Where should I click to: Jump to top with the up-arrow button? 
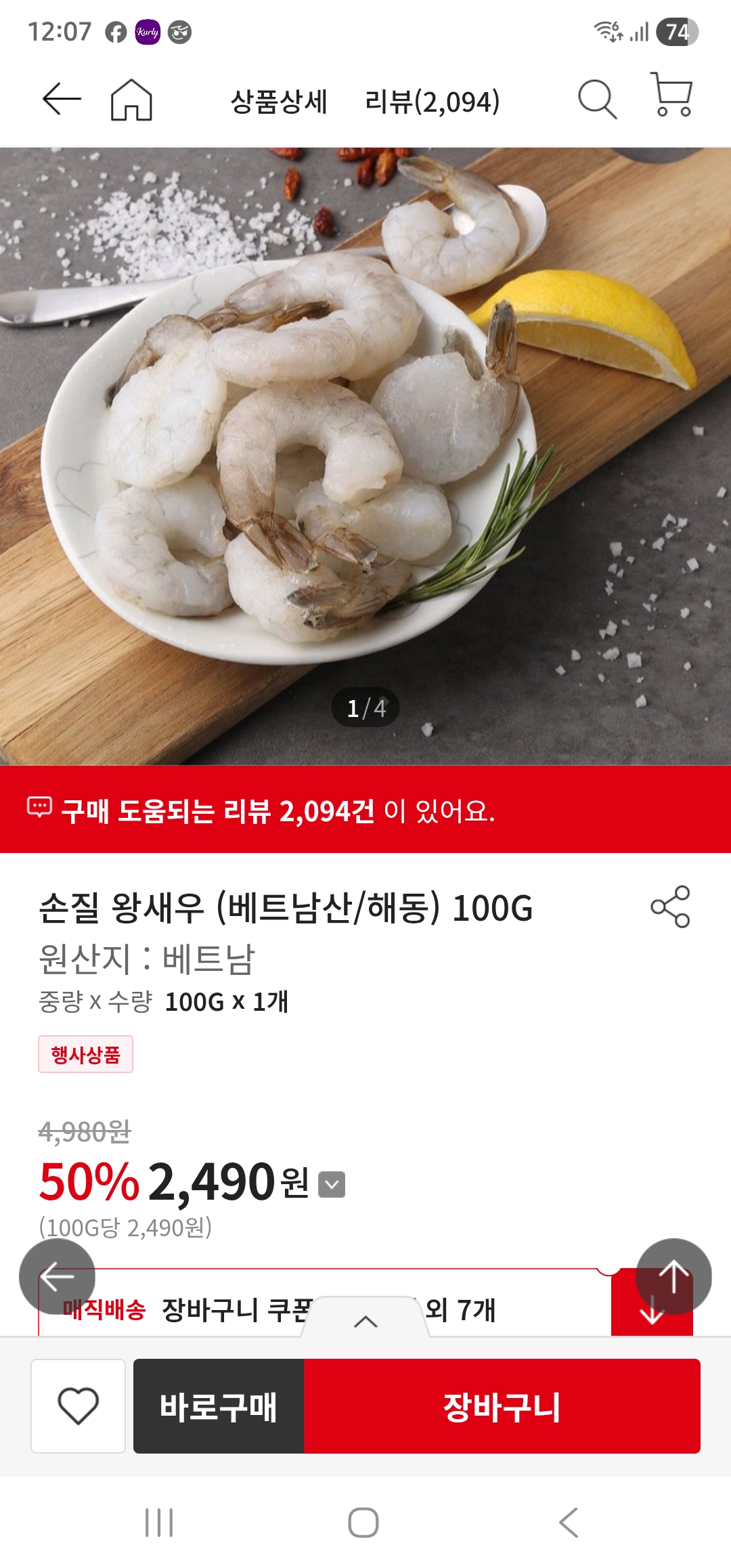click(x=673, y=1276)
